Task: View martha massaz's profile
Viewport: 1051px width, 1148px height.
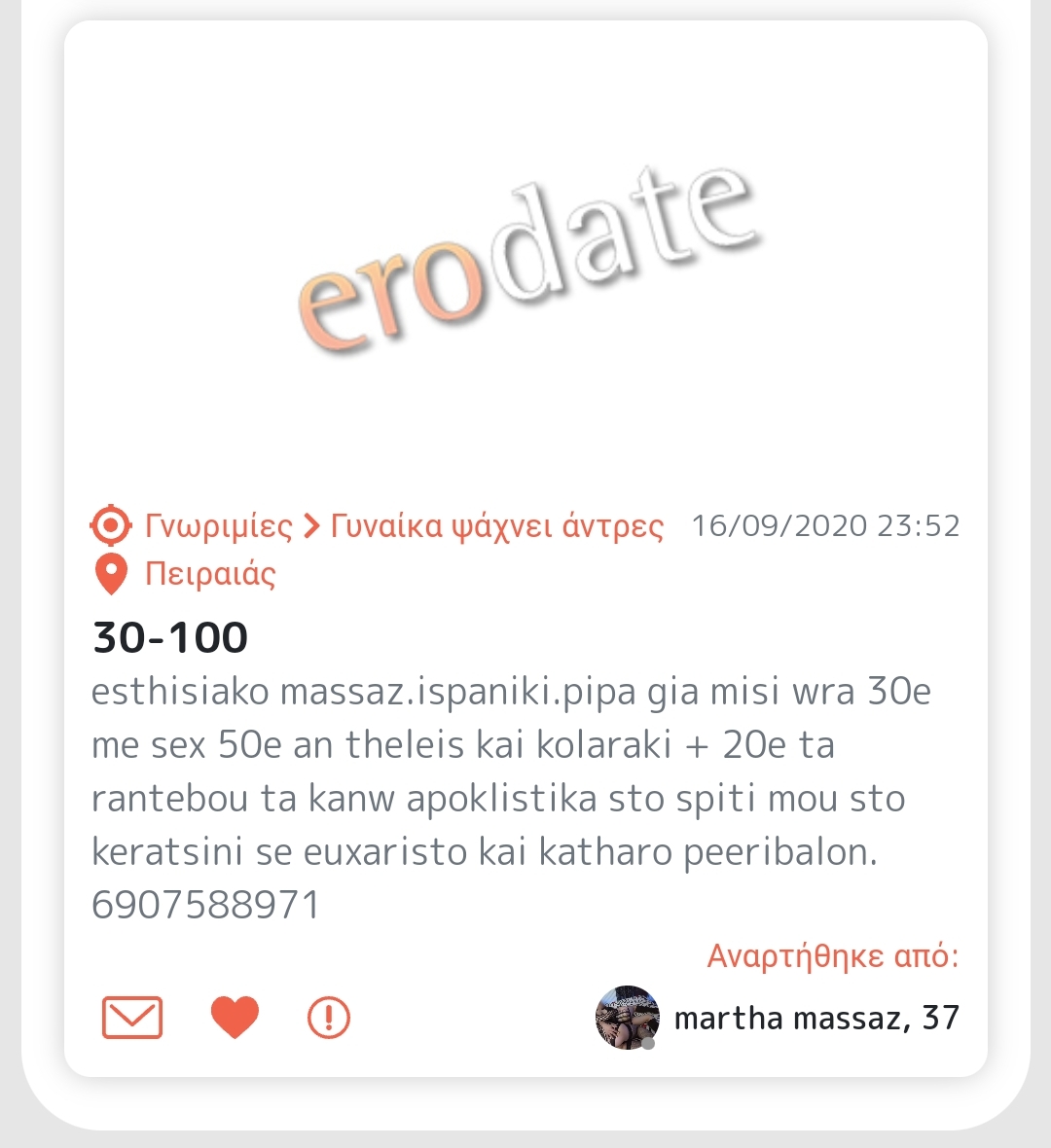Action: tap(815, 1018)
